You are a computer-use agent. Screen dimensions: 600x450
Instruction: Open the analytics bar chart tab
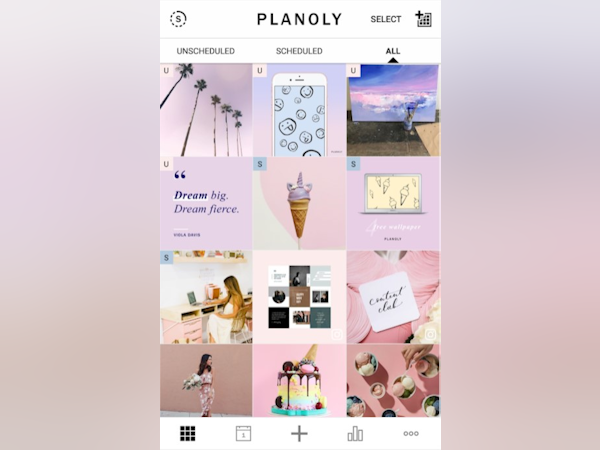[x=355, y=433]
